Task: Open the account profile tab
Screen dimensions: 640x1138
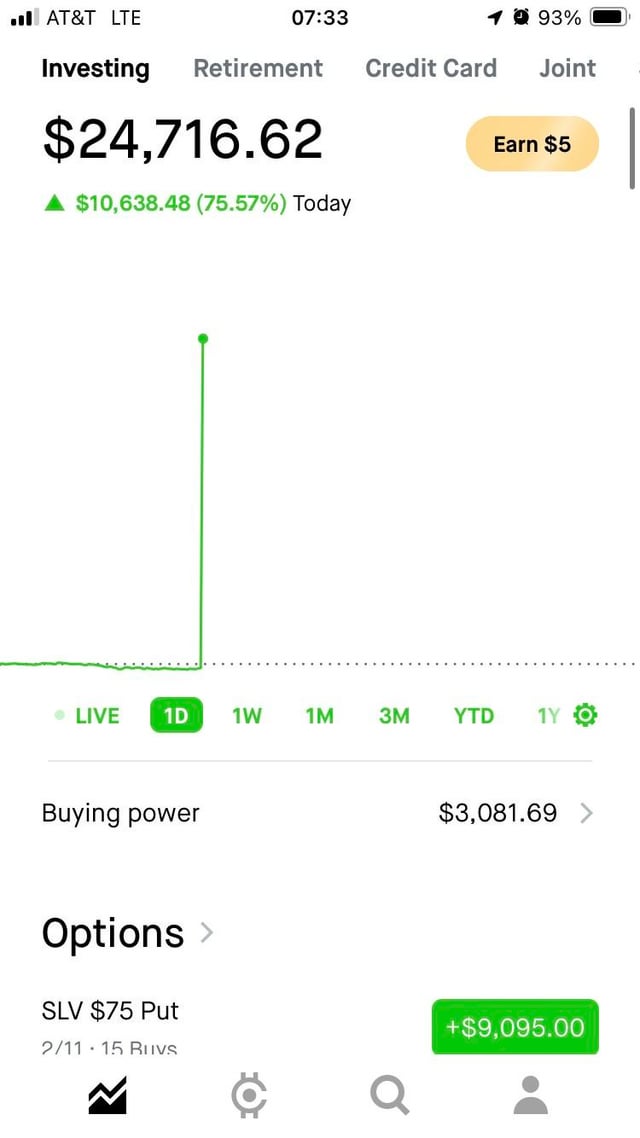Action: click(x=531, y=1095)
